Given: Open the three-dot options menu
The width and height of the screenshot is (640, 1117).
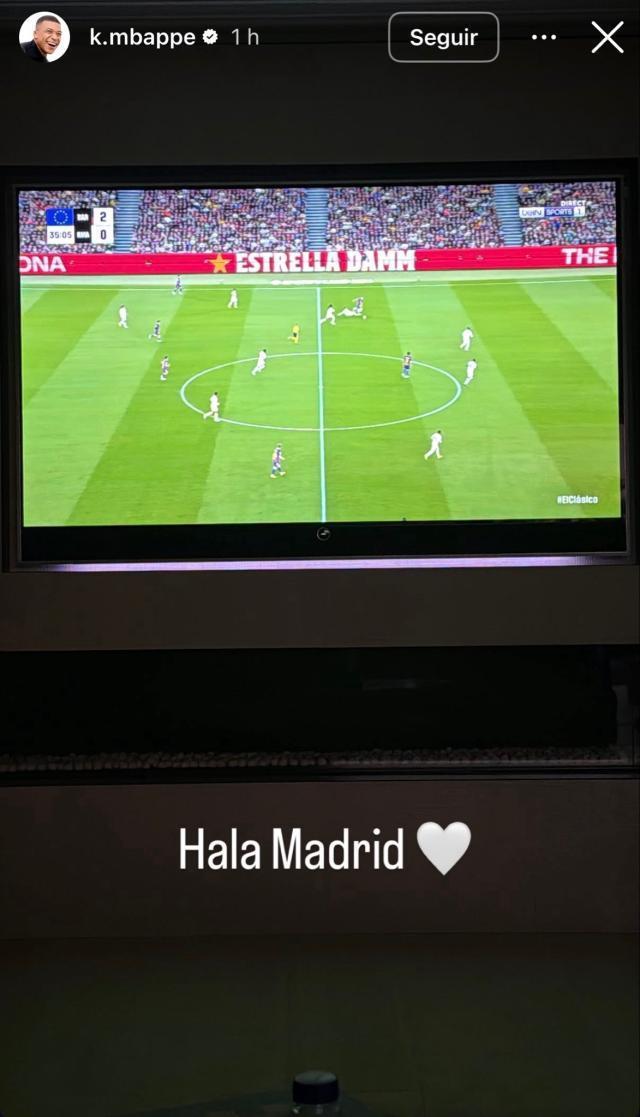Looking at the screenshot, I should 544,37.
